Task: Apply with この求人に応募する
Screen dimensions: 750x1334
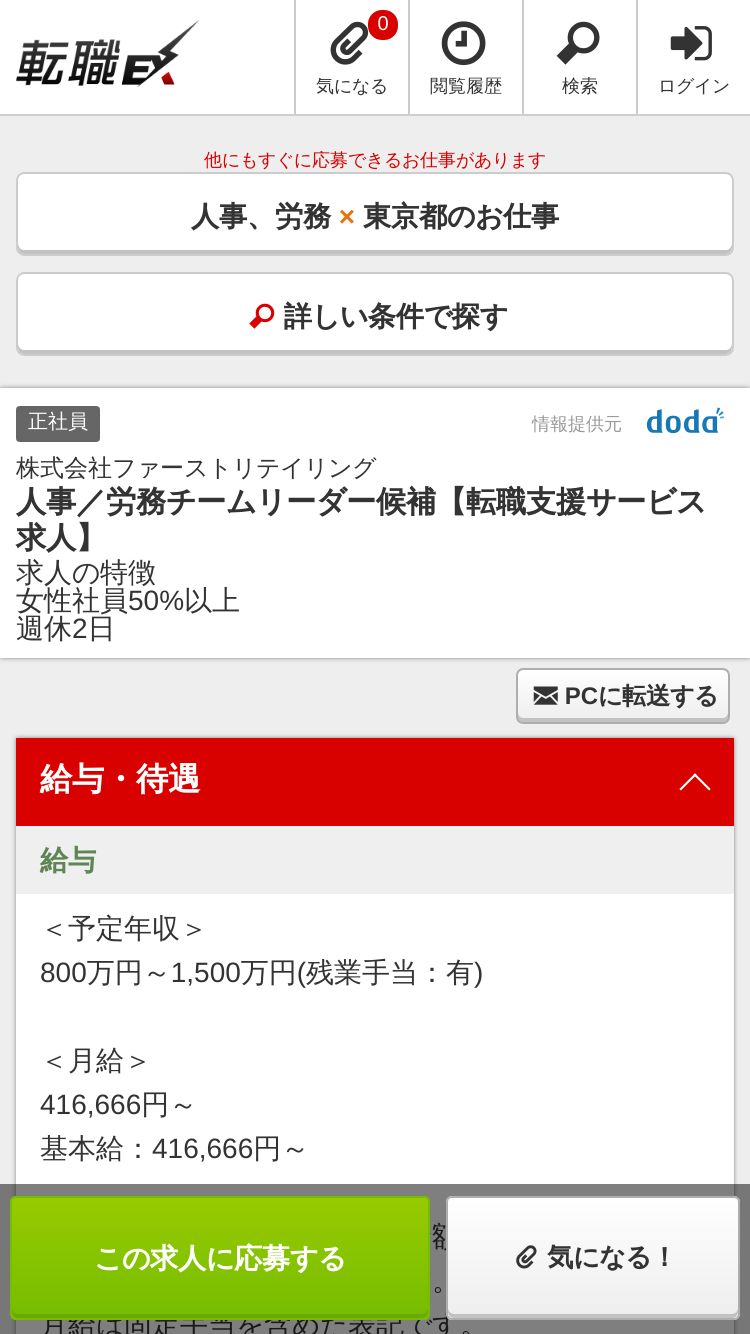Action: [x=220, y=1257]
